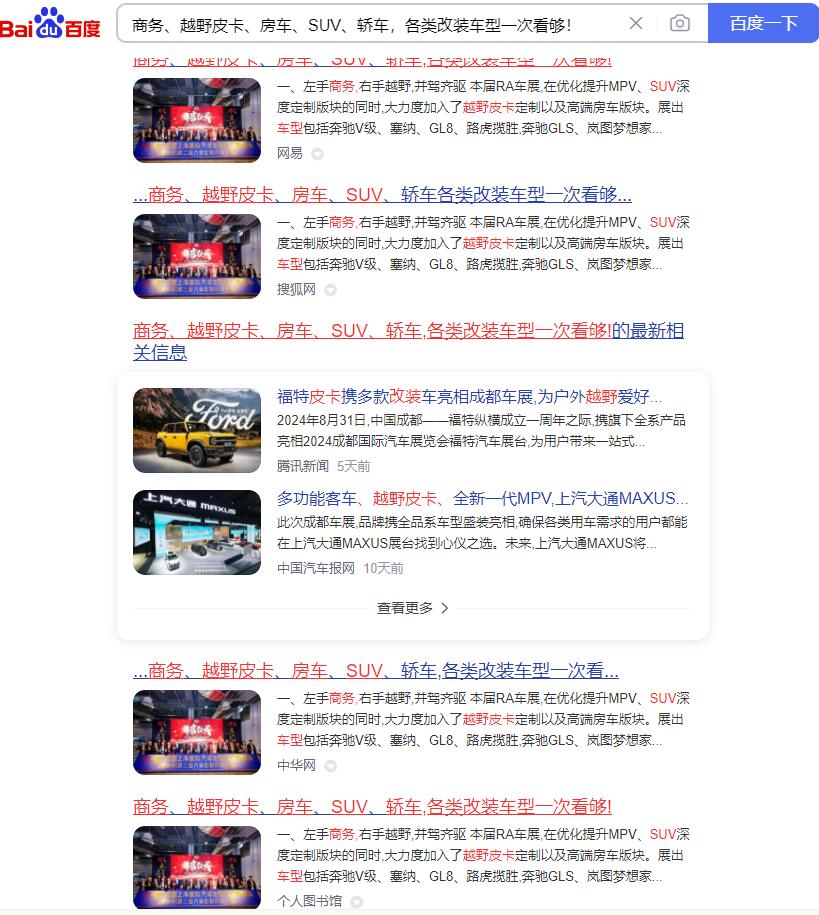Tap the Ford news thumbnail image
Screen dimensions: 819x915
197,430
